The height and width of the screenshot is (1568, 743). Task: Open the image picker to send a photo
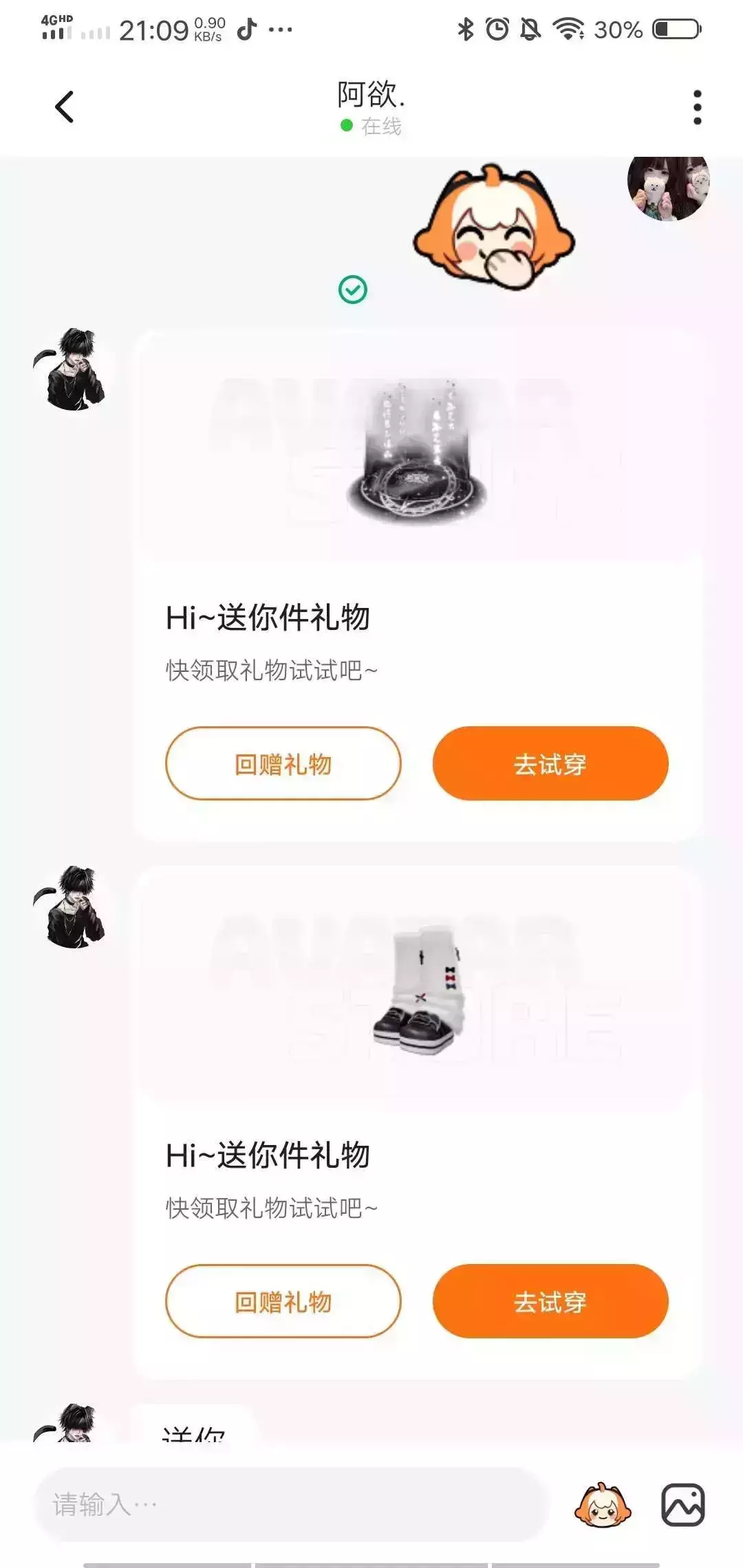(x=683, y=1505)
